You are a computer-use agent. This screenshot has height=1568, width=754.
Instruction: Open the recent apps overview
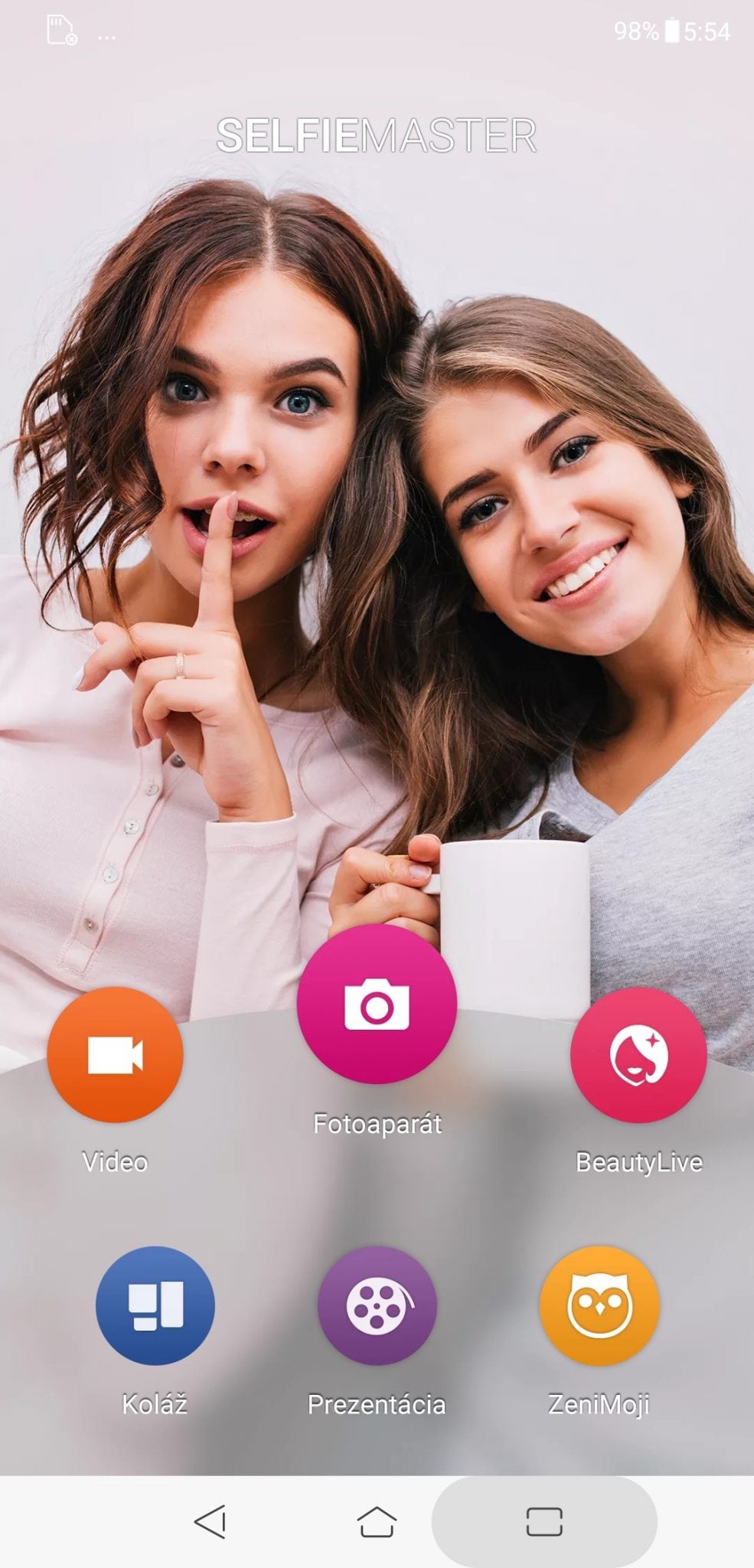544,1521
